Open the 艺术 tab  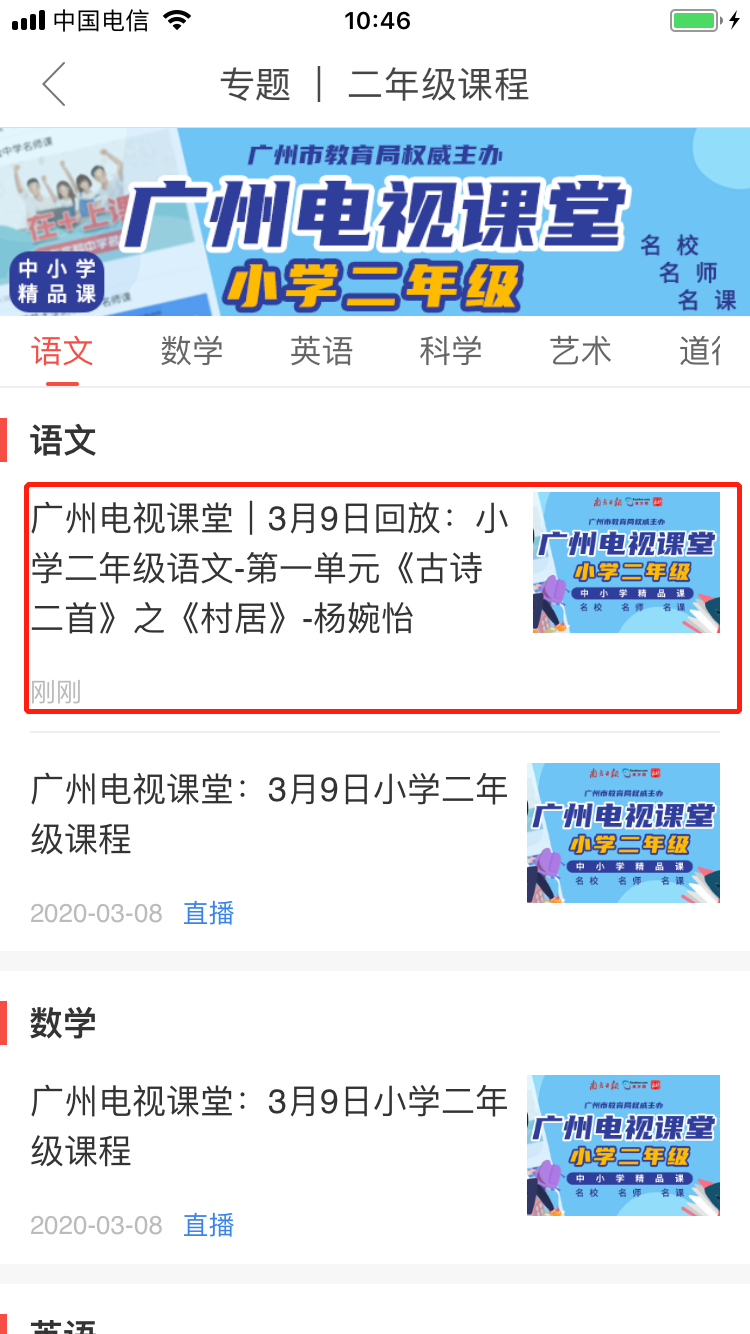(x=580, y=351)
